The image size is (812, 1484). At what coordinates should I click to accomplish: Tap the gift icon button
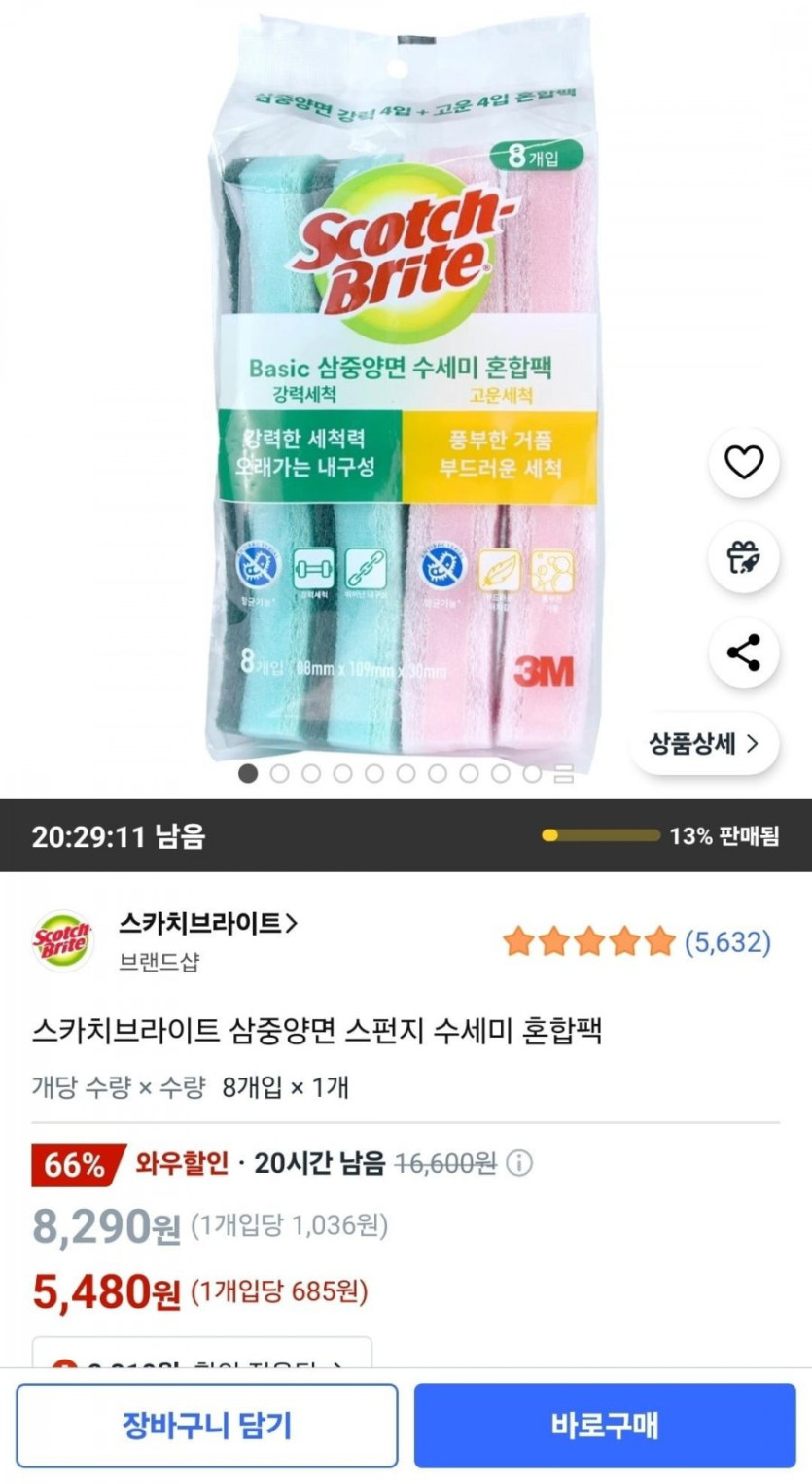tap(744, 558)
